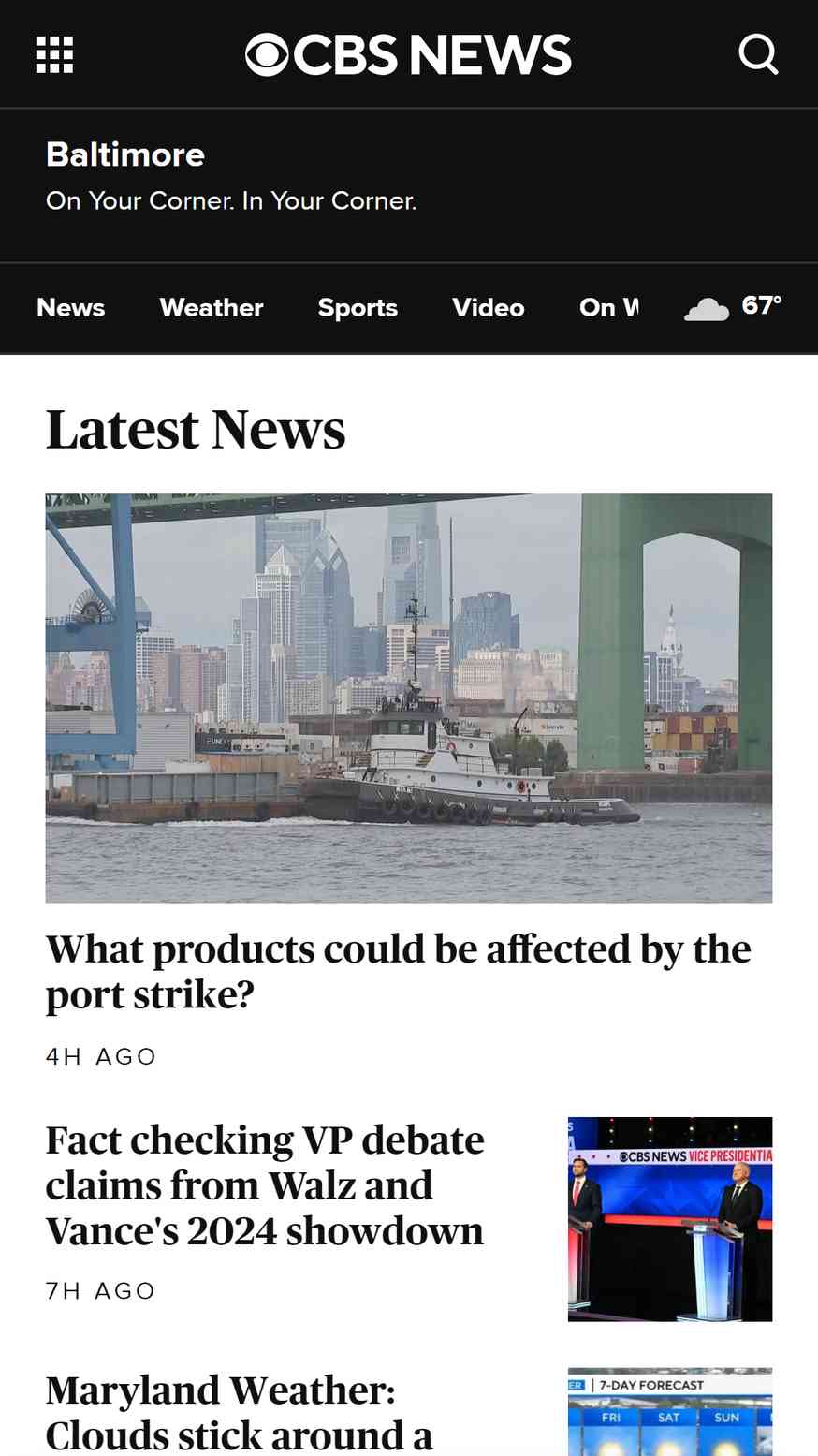The image size is (818, 1456).
Task: Switch to the Weather tab
Action: point(212,307)
